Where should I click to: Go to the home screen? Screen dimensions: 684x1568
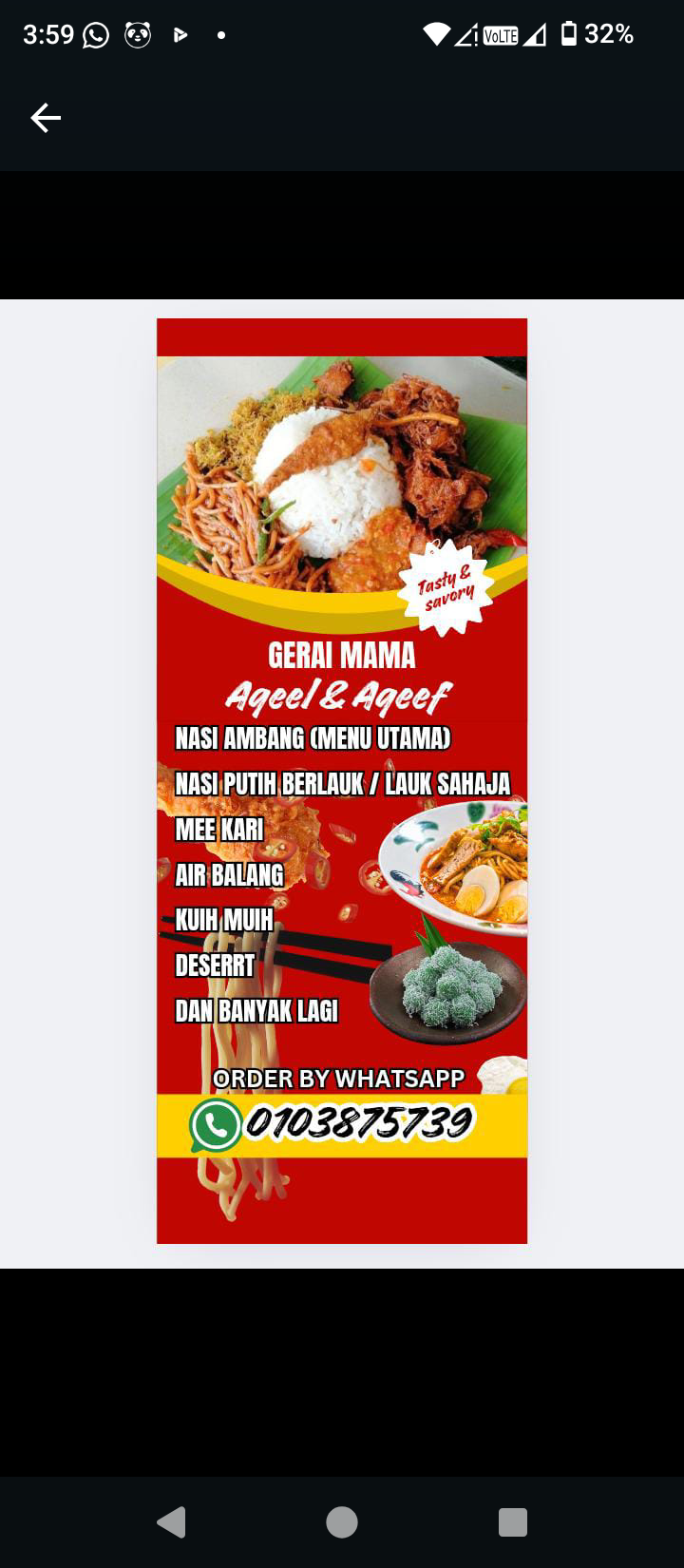[342, 1521]
